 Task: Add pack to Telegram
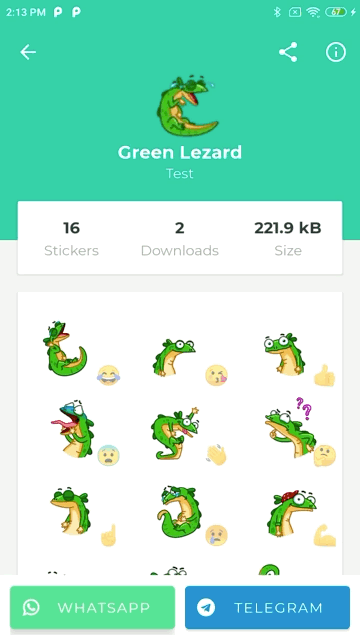pyautogui.click(x=267, y=607)
